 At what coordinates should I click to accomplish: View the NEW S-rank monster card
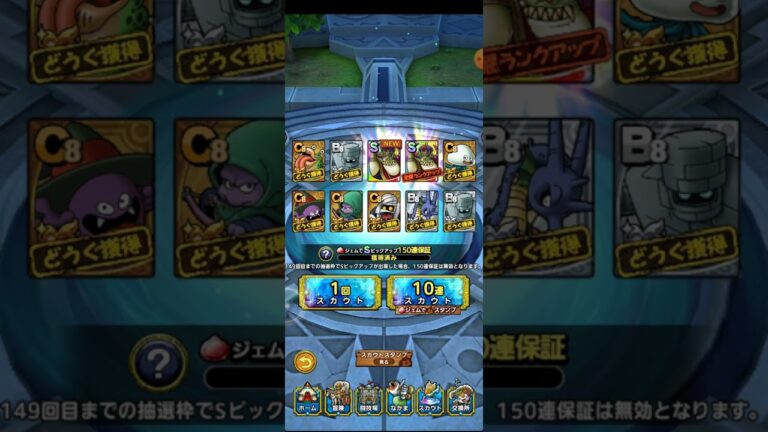[x=384, y=160]
